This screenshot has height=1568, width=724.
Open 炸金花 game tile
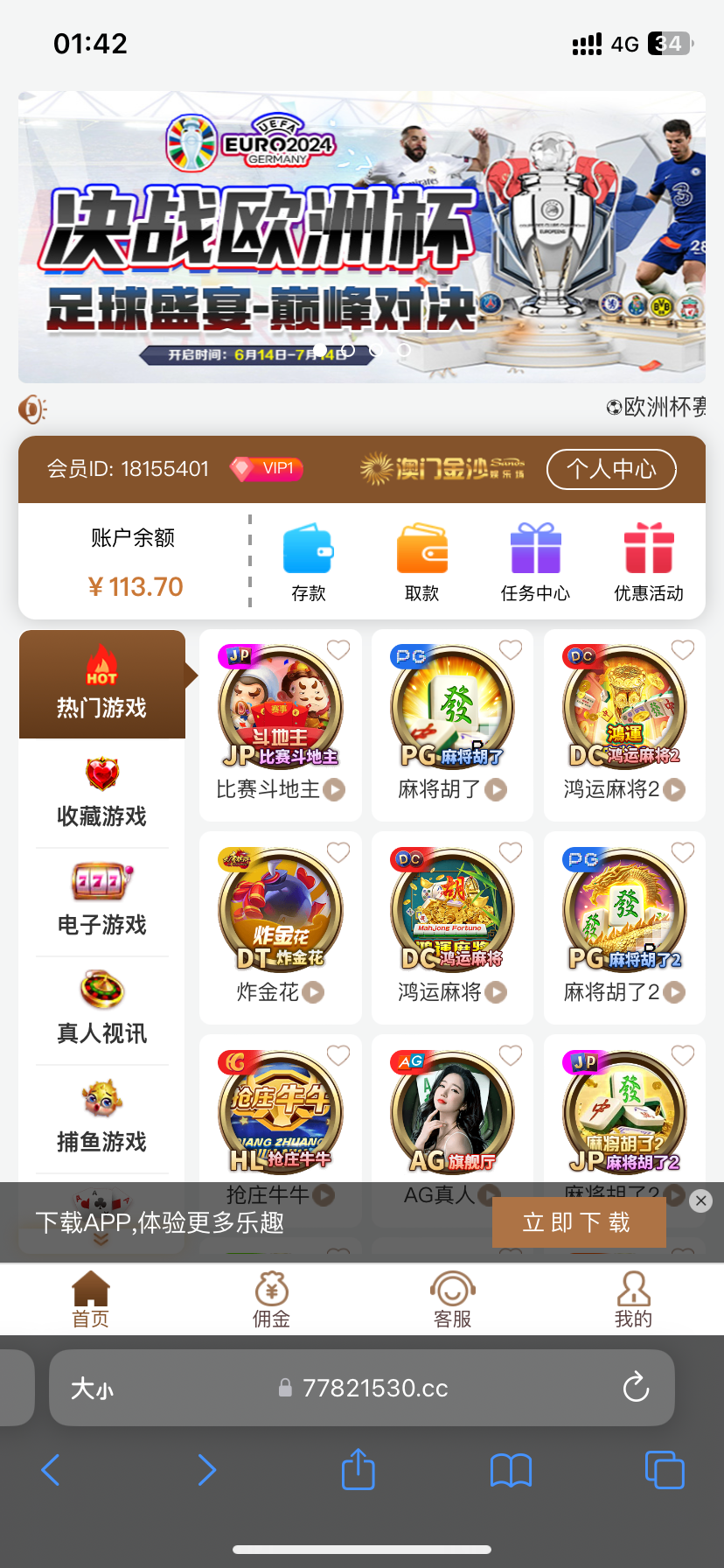280,912
